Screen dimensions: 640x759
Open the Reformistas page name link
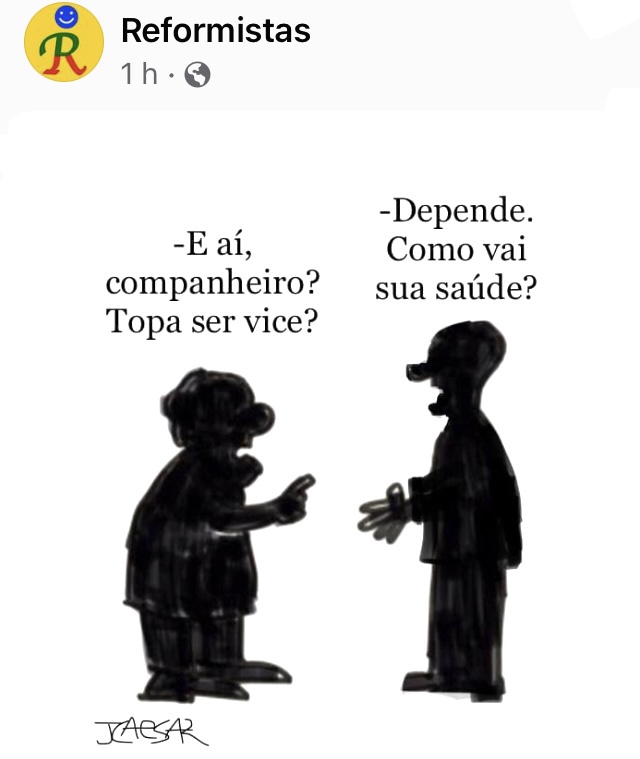[215, 30]
